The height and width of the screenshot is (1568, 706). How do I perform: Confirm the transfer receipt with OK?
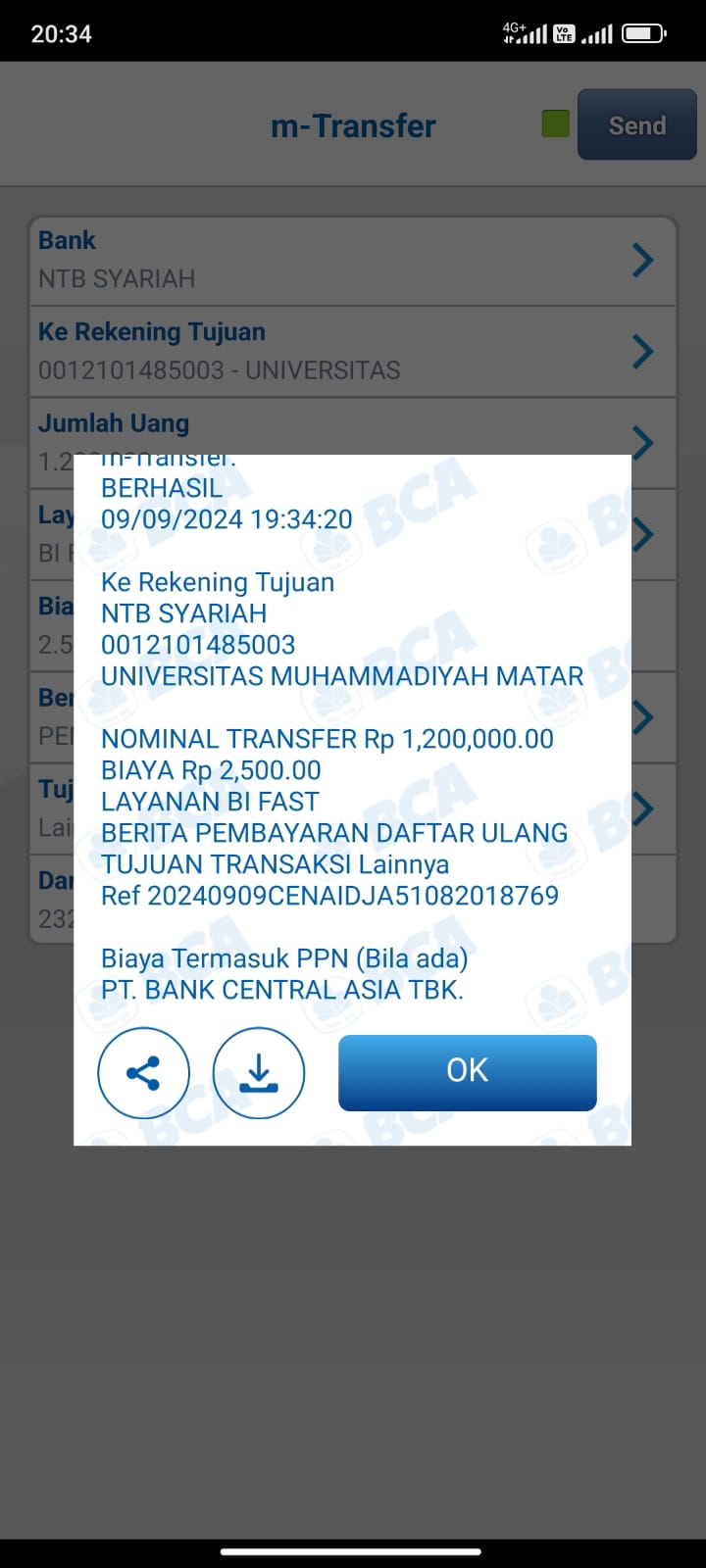(467, 1071)
